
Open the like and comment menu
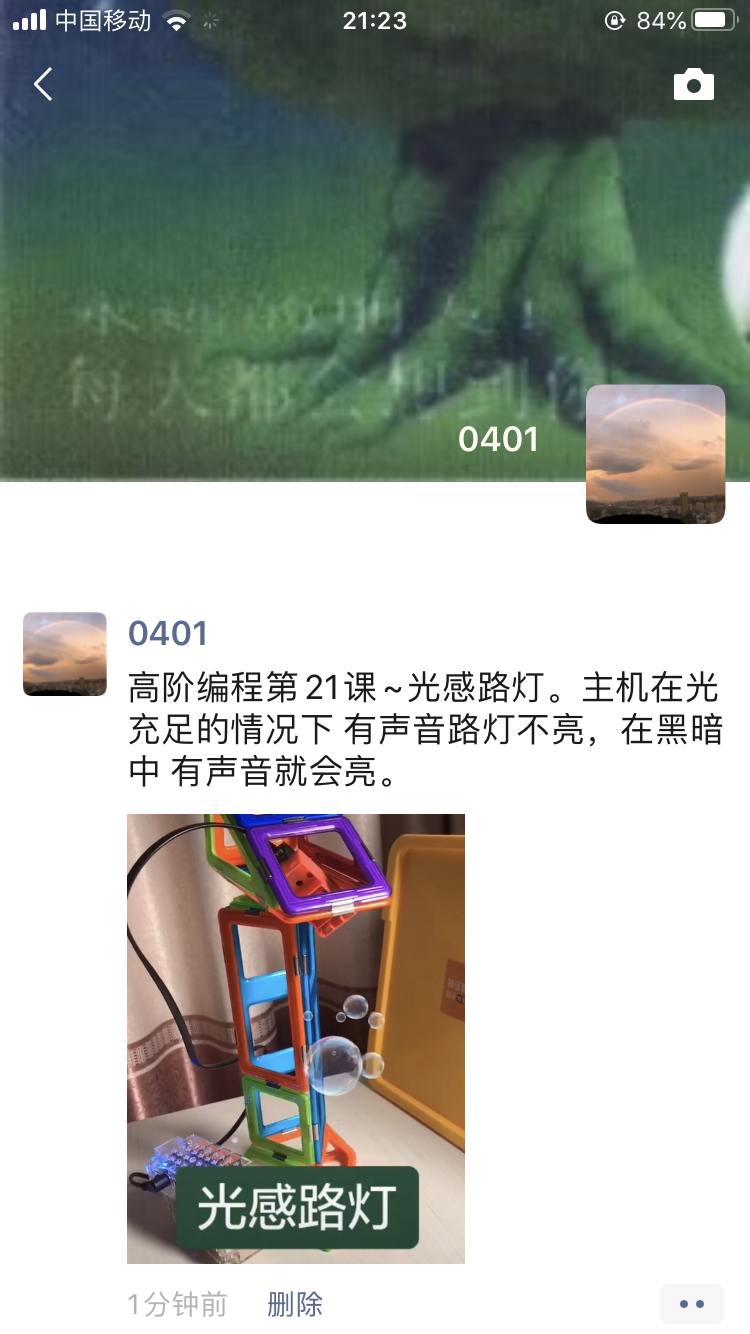pyautogui.click(x=691, y=1304)
